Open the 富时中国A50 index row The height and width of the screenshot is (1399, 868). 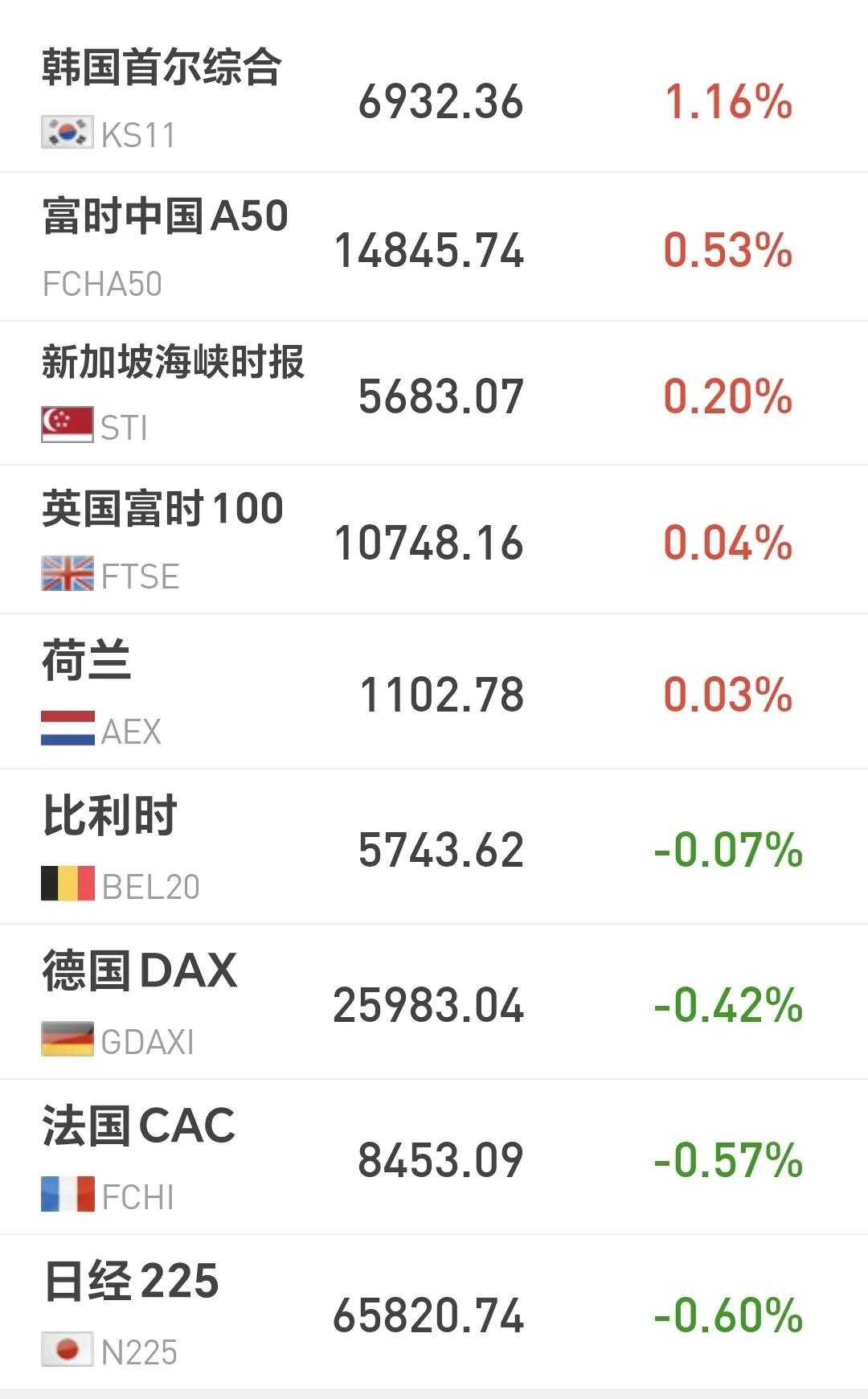tap(434, 247)
